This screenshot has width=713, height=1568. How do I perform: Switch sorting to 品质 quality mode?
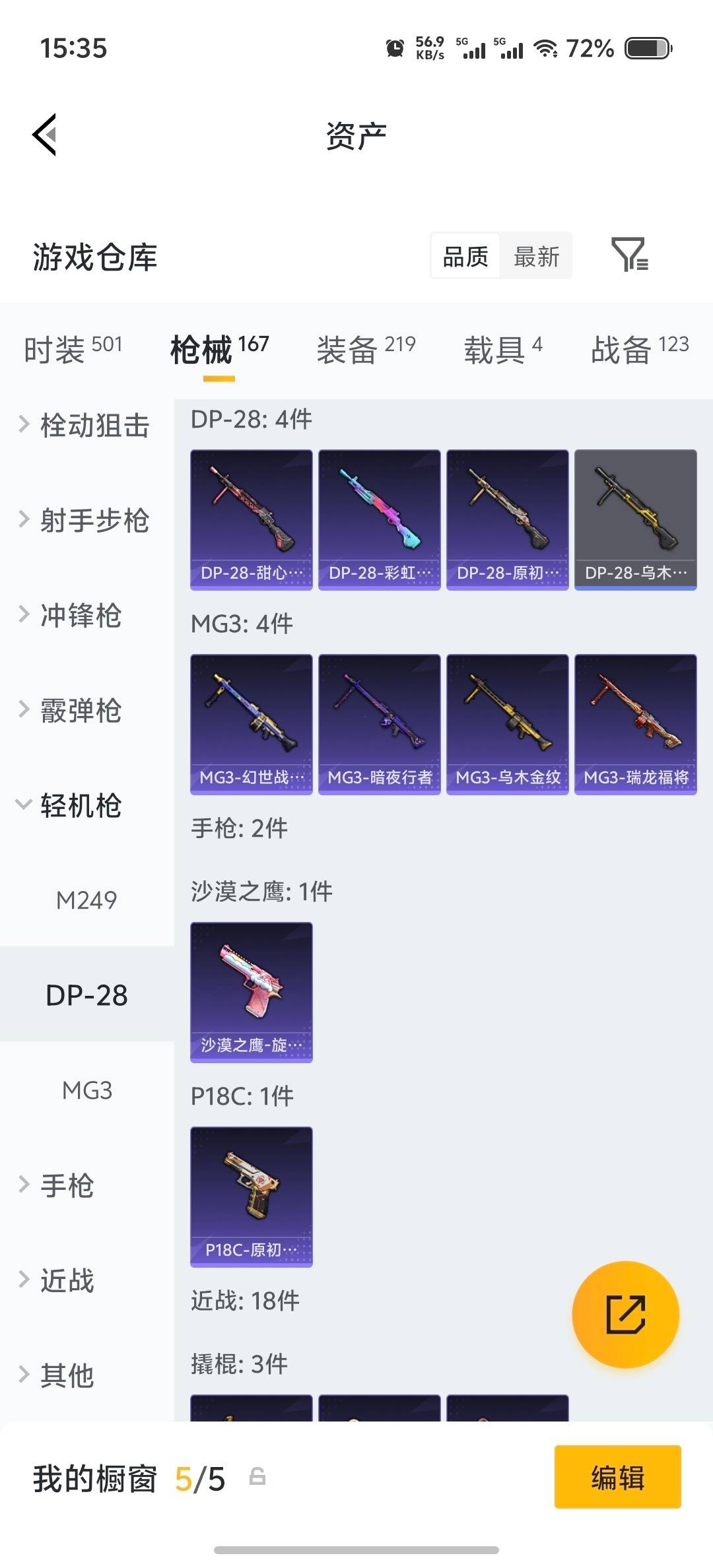point(463,256)
